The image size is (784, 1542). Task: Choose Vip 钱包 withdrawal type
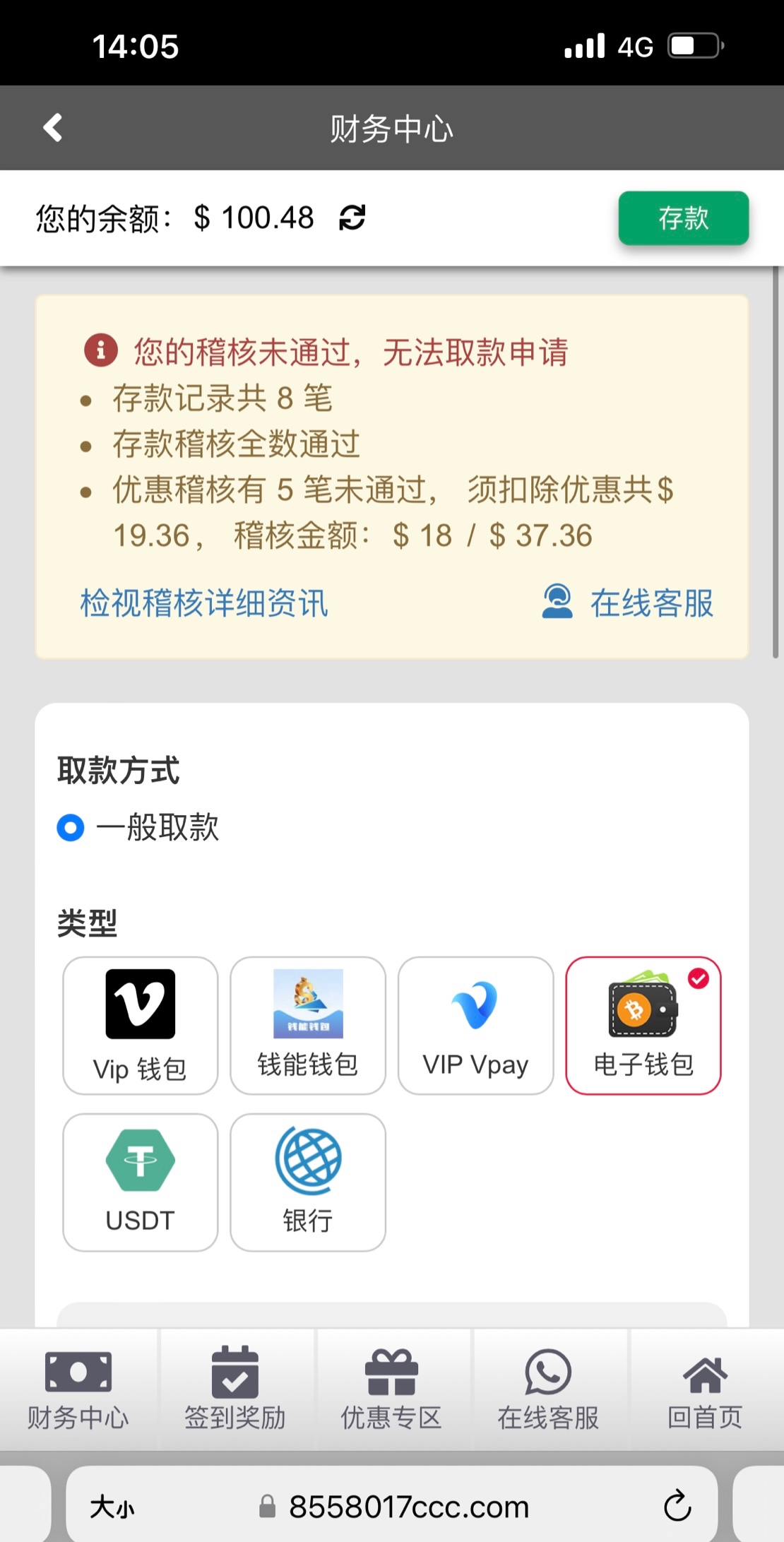click(x=140, y=1025)
